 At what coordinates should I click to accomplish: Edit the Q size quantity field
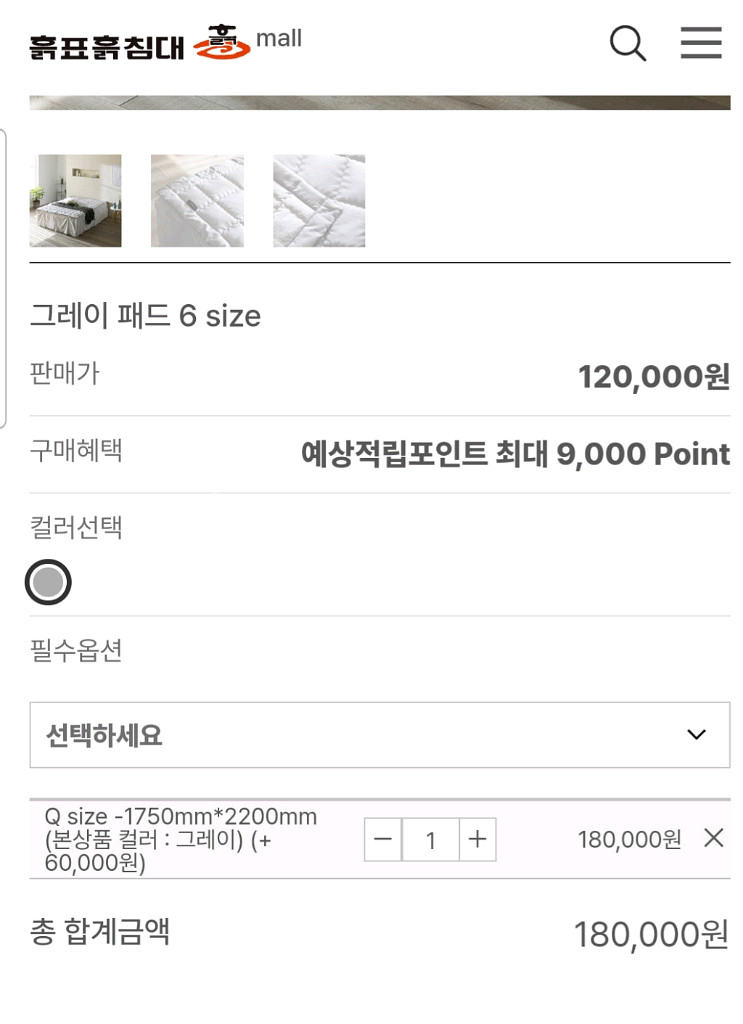430,839
